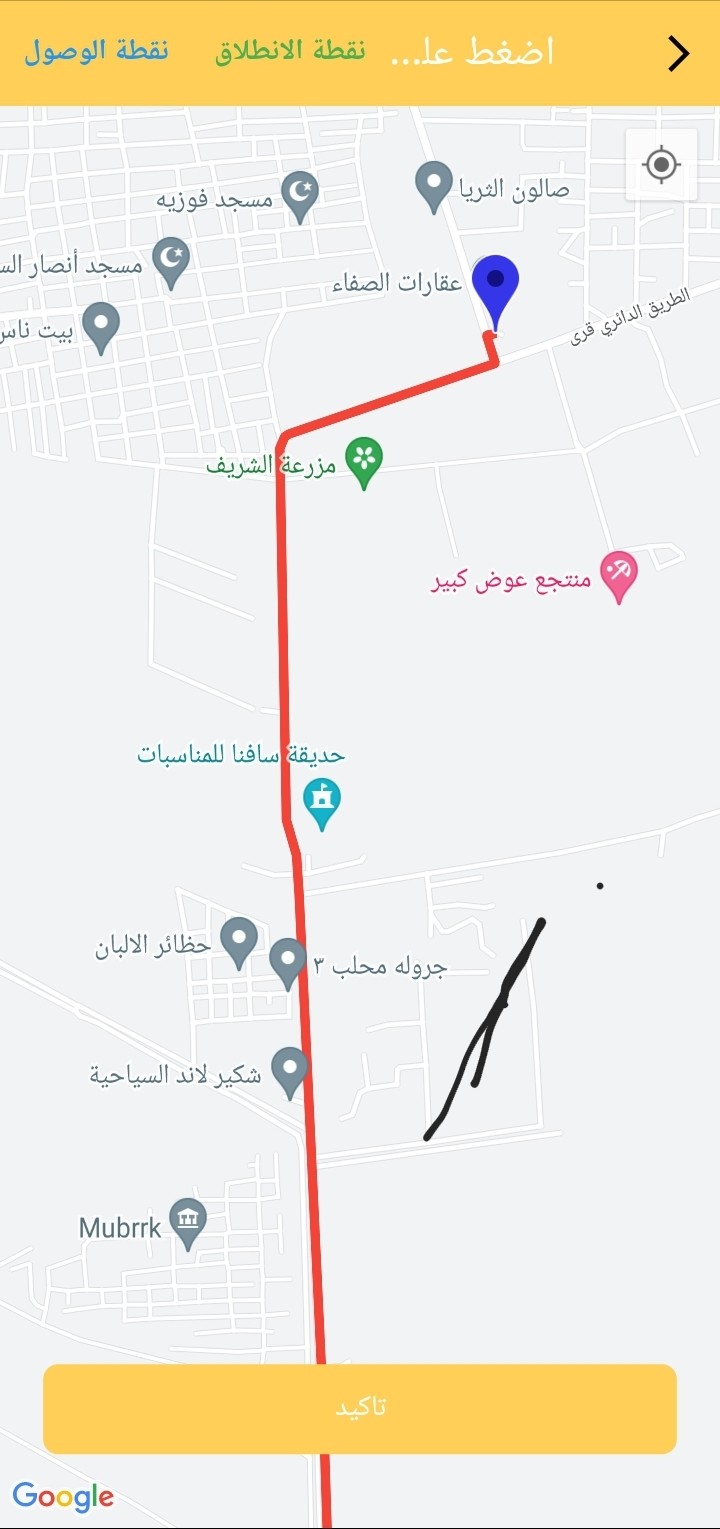Open place marker حظائر الالبان
Image resolution: width=720 pixels, height=1529 pixels.
tap(239, 943)
